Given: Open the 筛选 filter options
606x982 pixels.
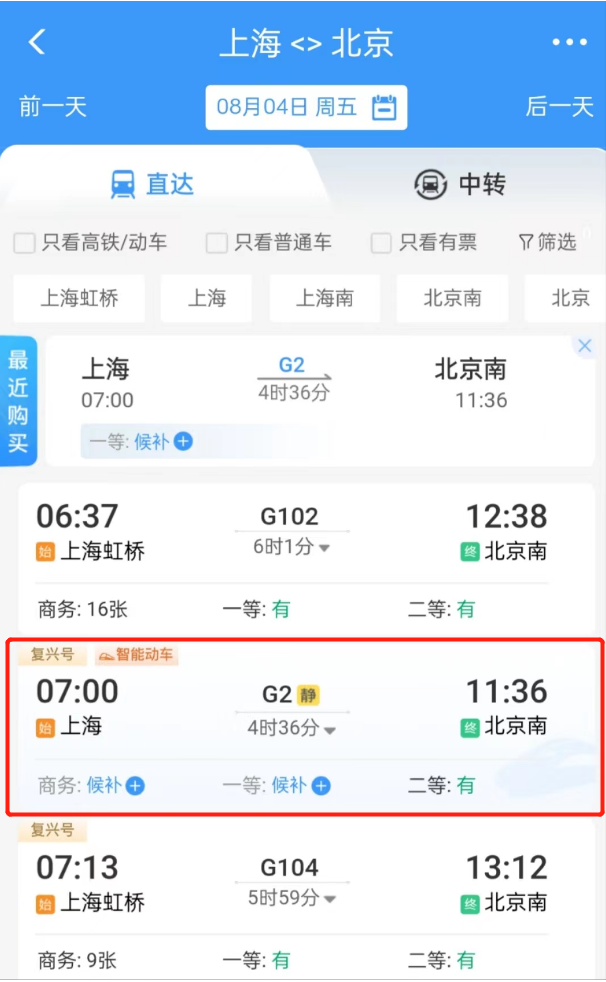Looking at the screenshot, I should (x=548, y=242).
